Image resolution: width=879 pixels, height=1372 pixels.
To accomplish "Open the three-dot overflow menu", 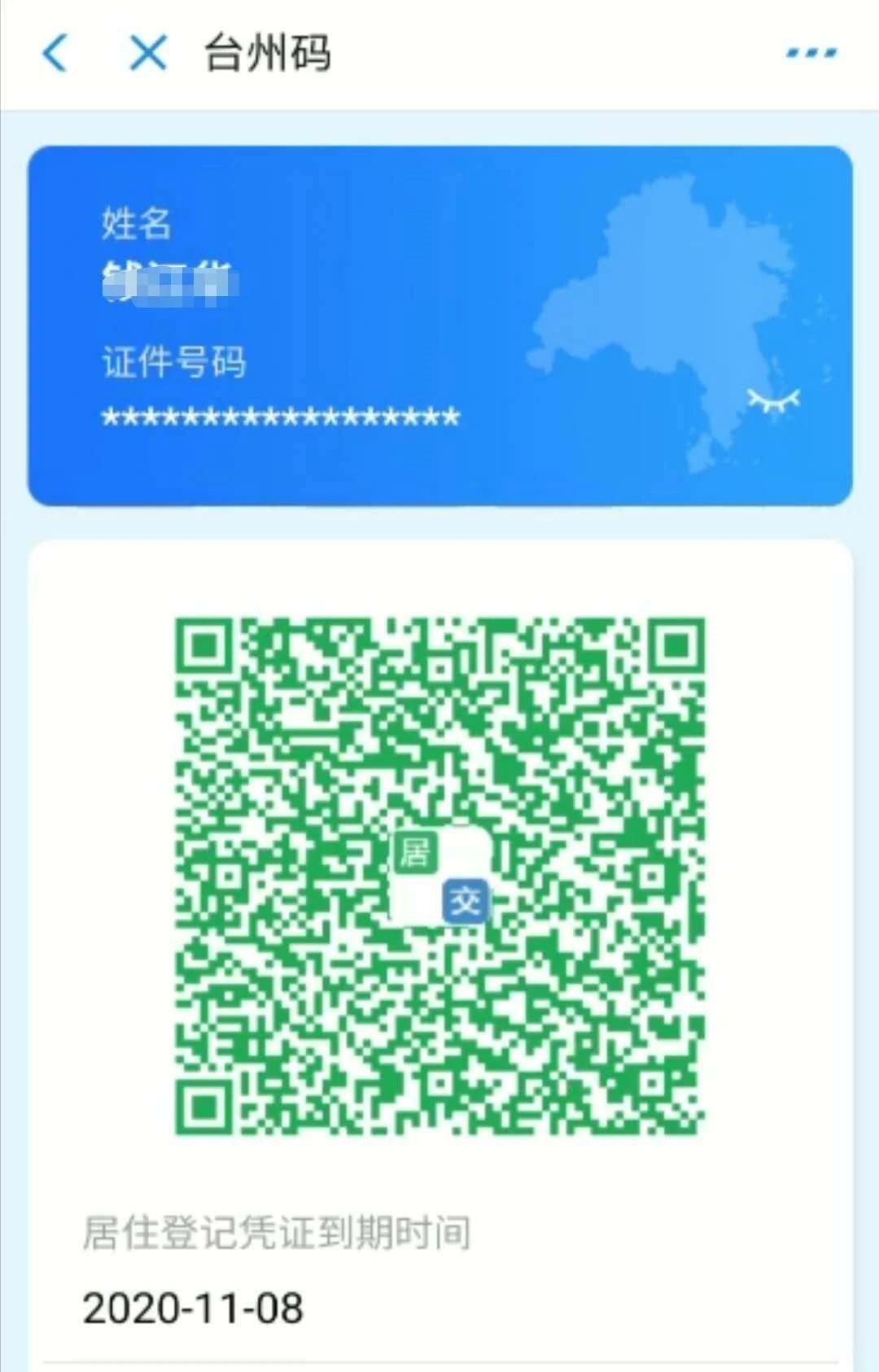I will (x=811, y=54).
